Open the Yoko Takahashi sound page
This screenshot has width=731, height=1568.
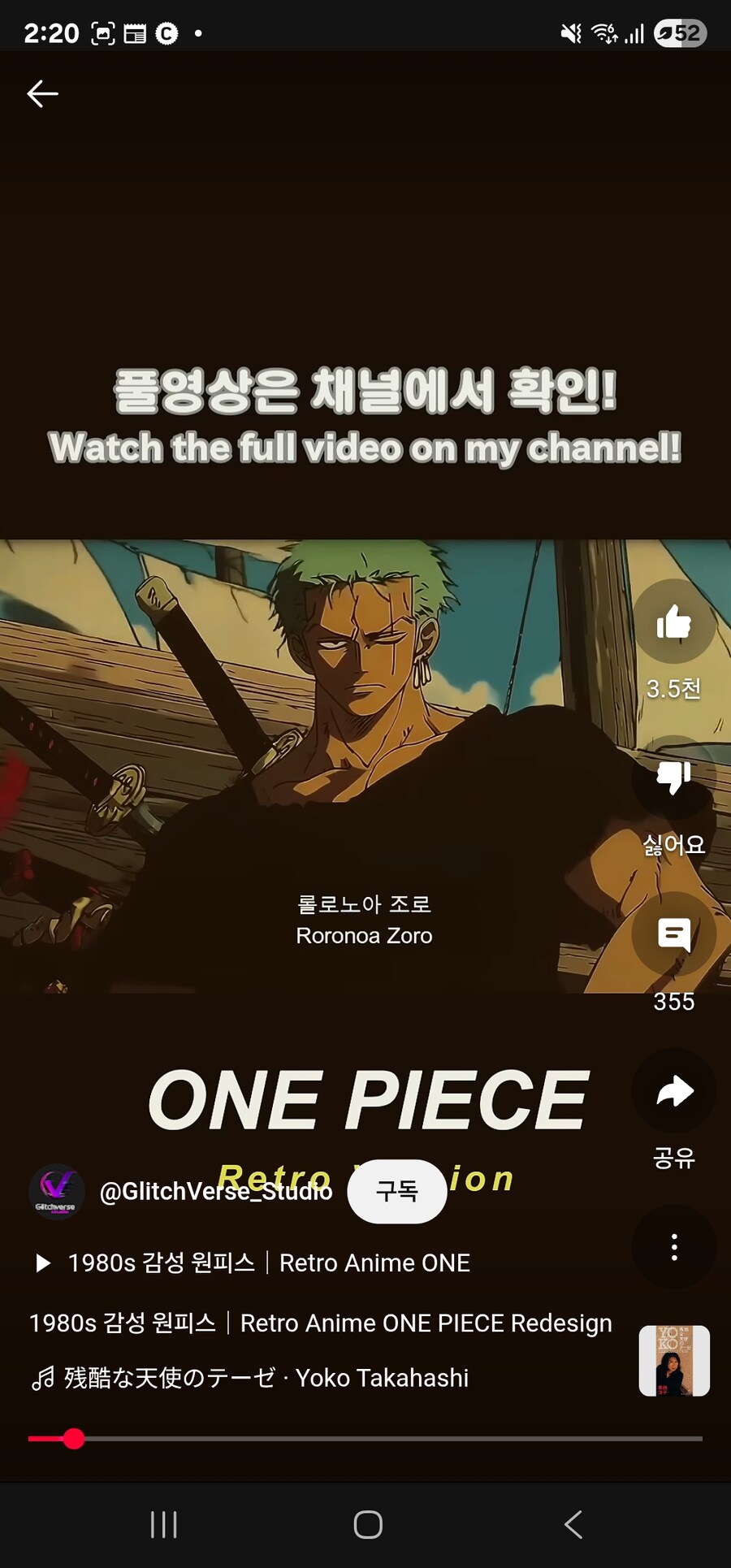(252, 1378)
